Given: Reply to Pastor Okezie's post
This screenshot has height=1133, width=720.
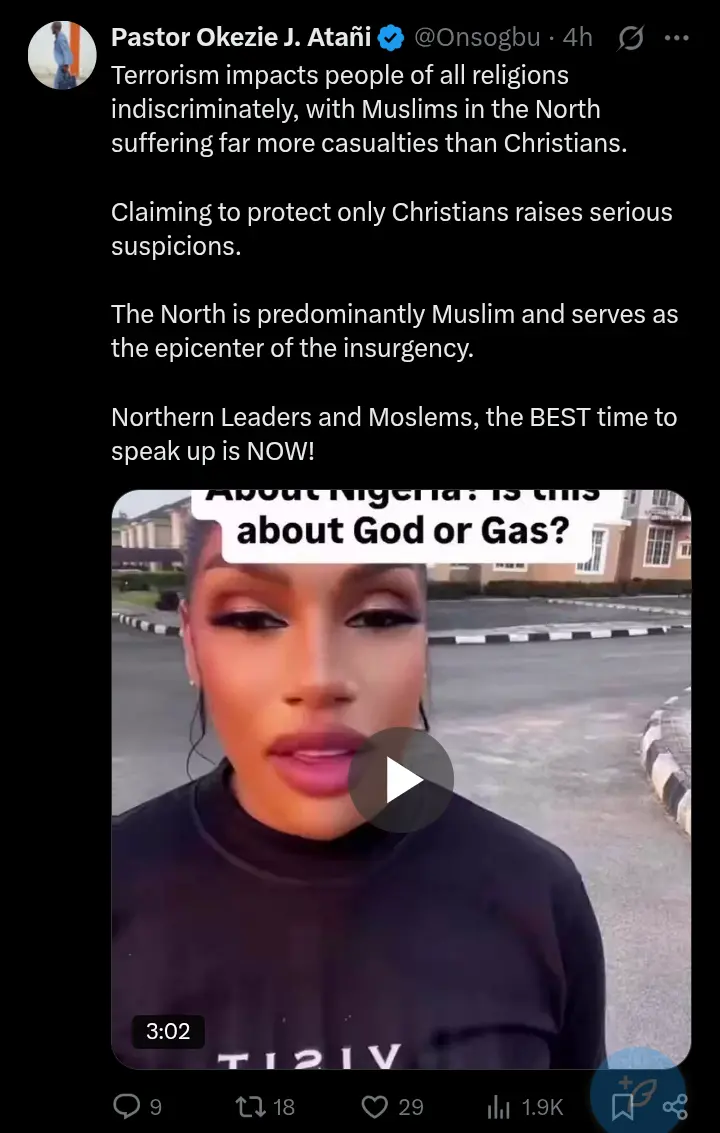Looking at the screenshot, I should (127, 1106).
